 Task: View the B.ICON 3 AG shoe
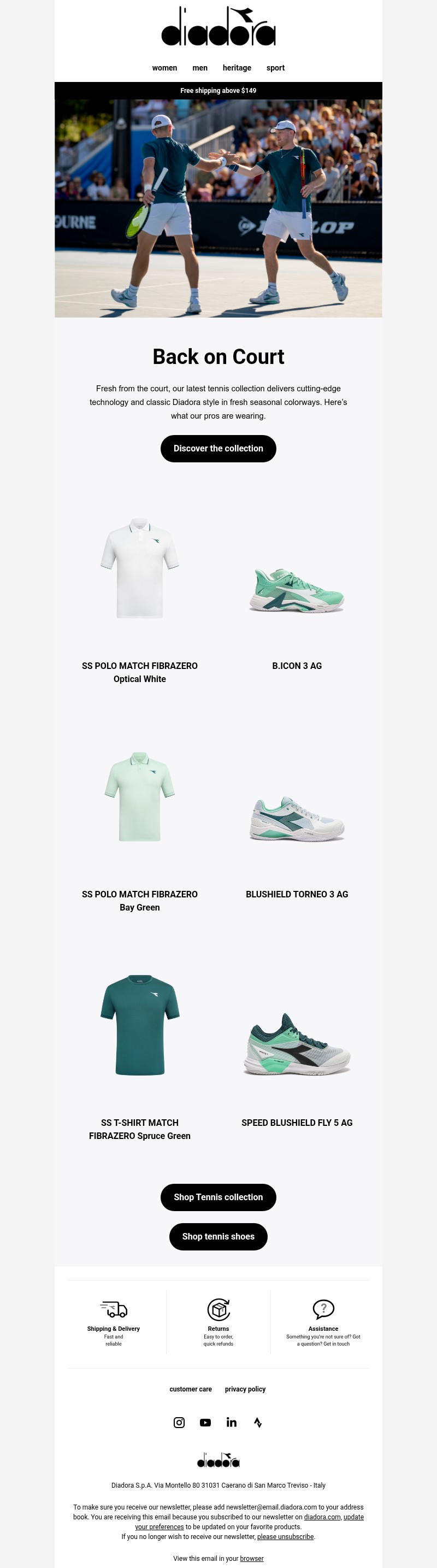297,590
